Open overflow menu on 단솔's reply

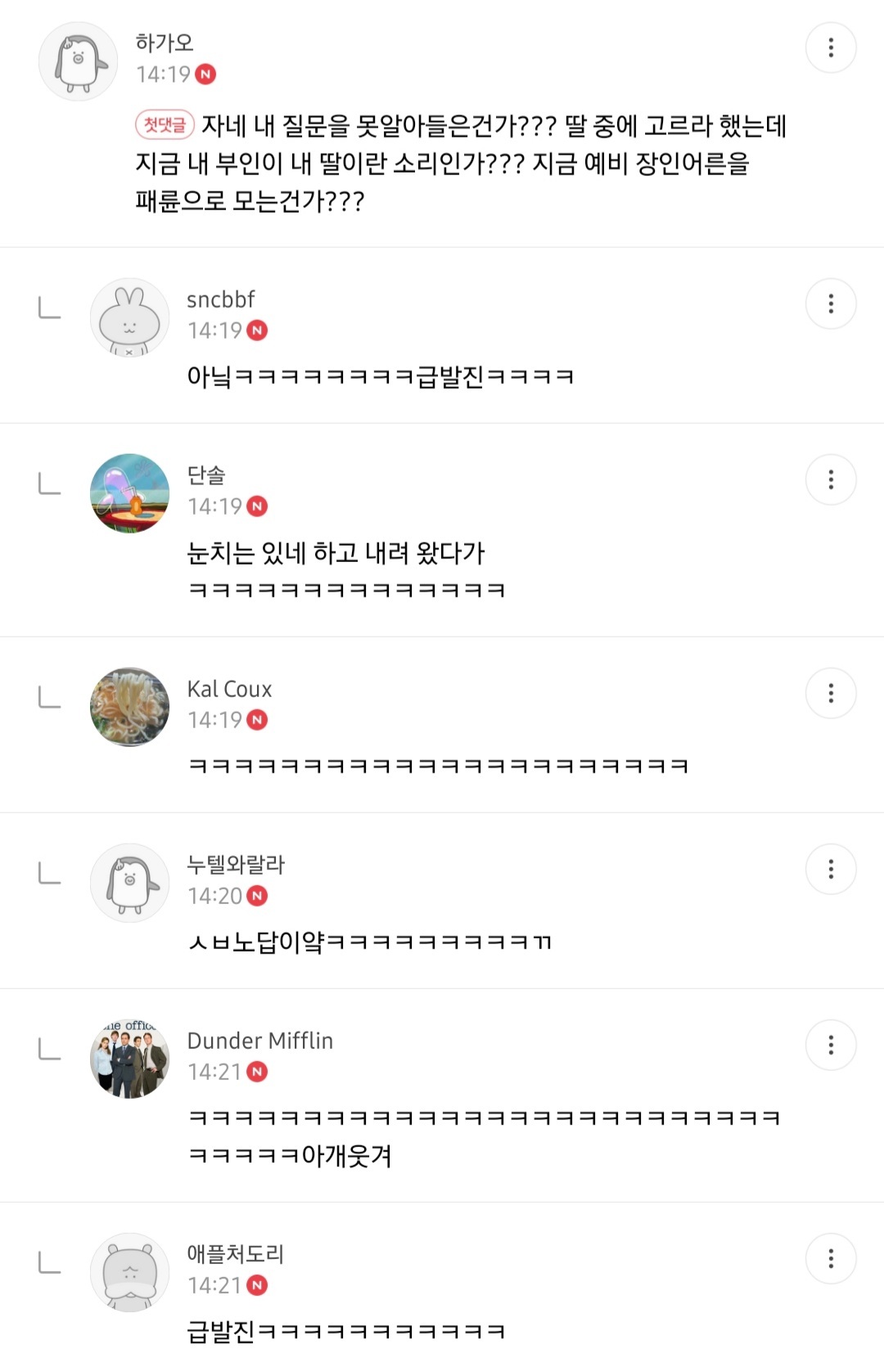click(x=831, y=479)
